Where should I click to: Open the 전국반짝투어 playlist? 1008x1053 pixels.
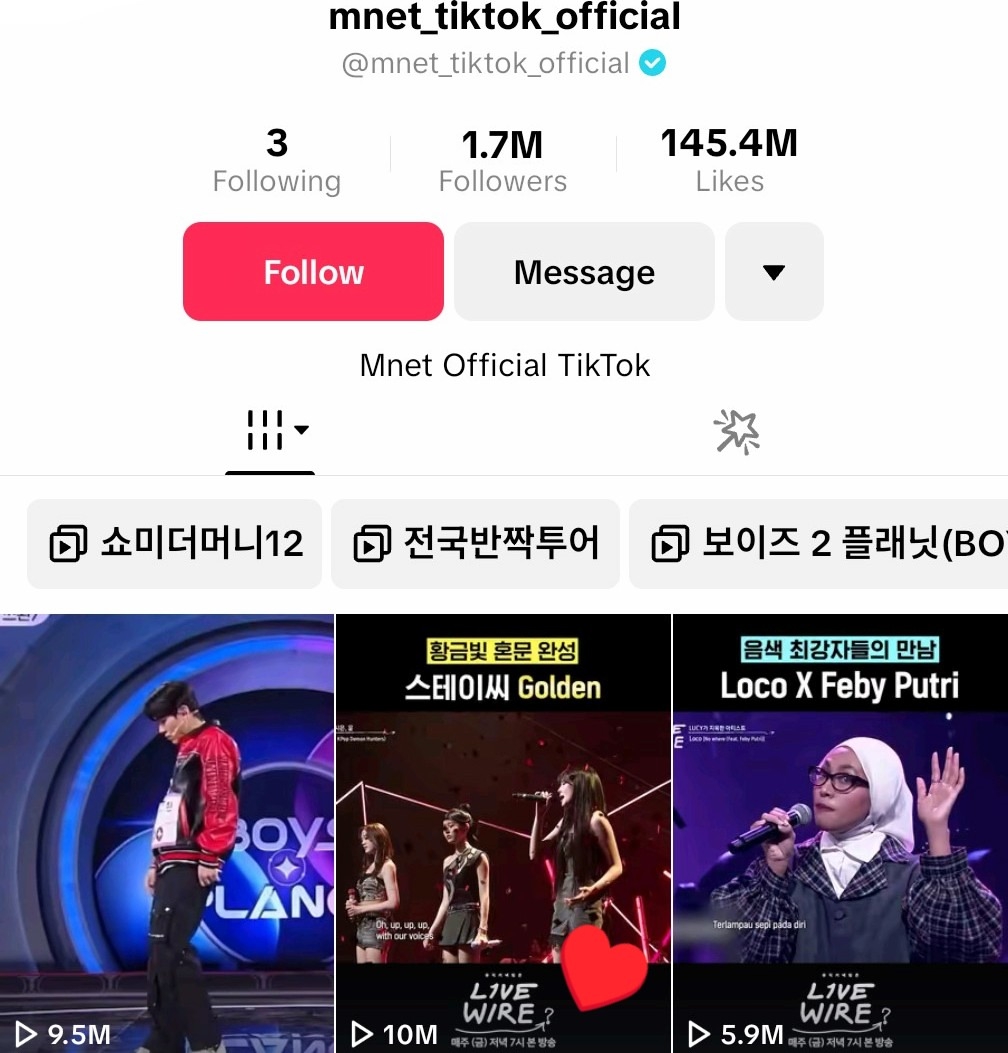(475, 543)
